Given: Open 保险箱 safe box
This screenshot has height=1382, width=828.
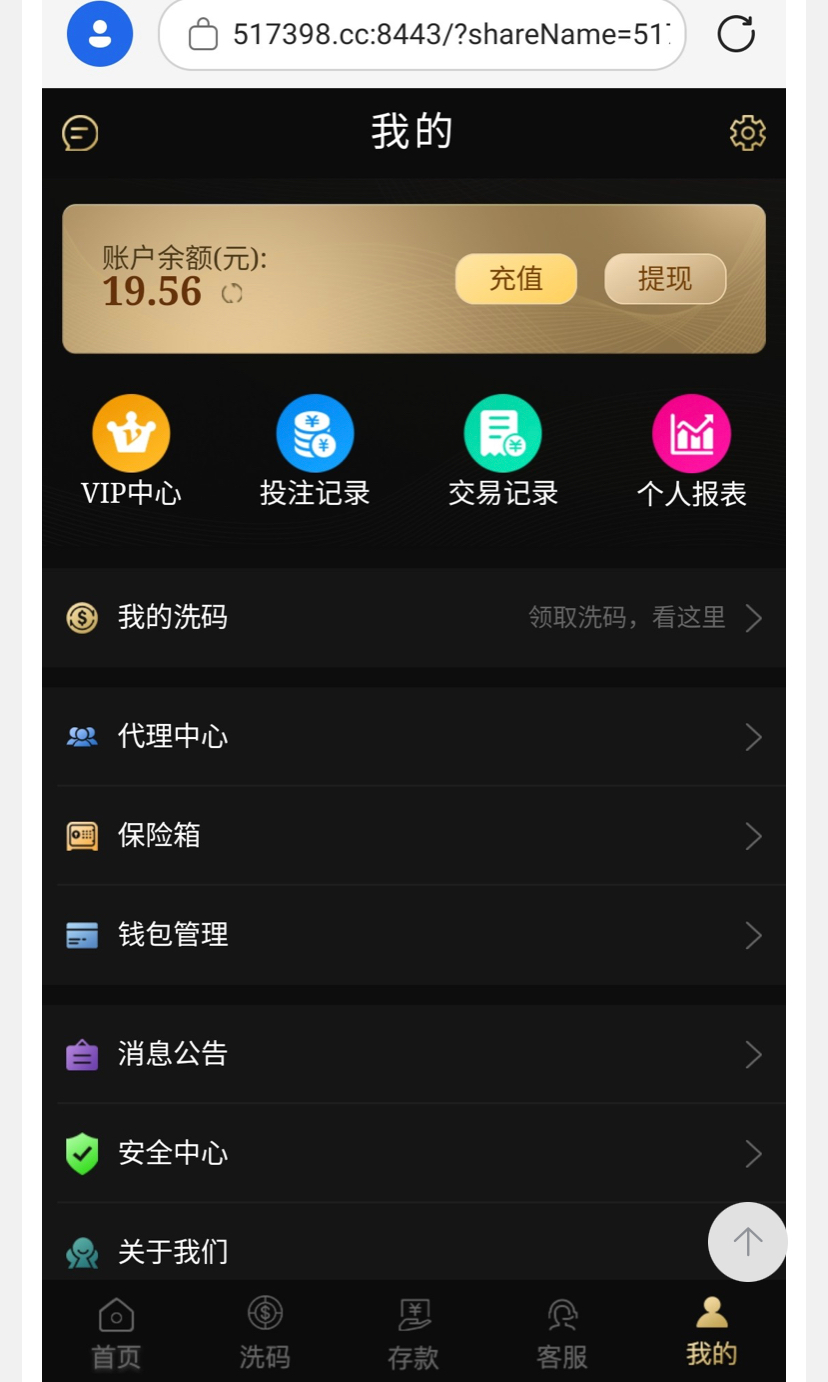Looking at the screenshot, I should click(x=413, y=836).
